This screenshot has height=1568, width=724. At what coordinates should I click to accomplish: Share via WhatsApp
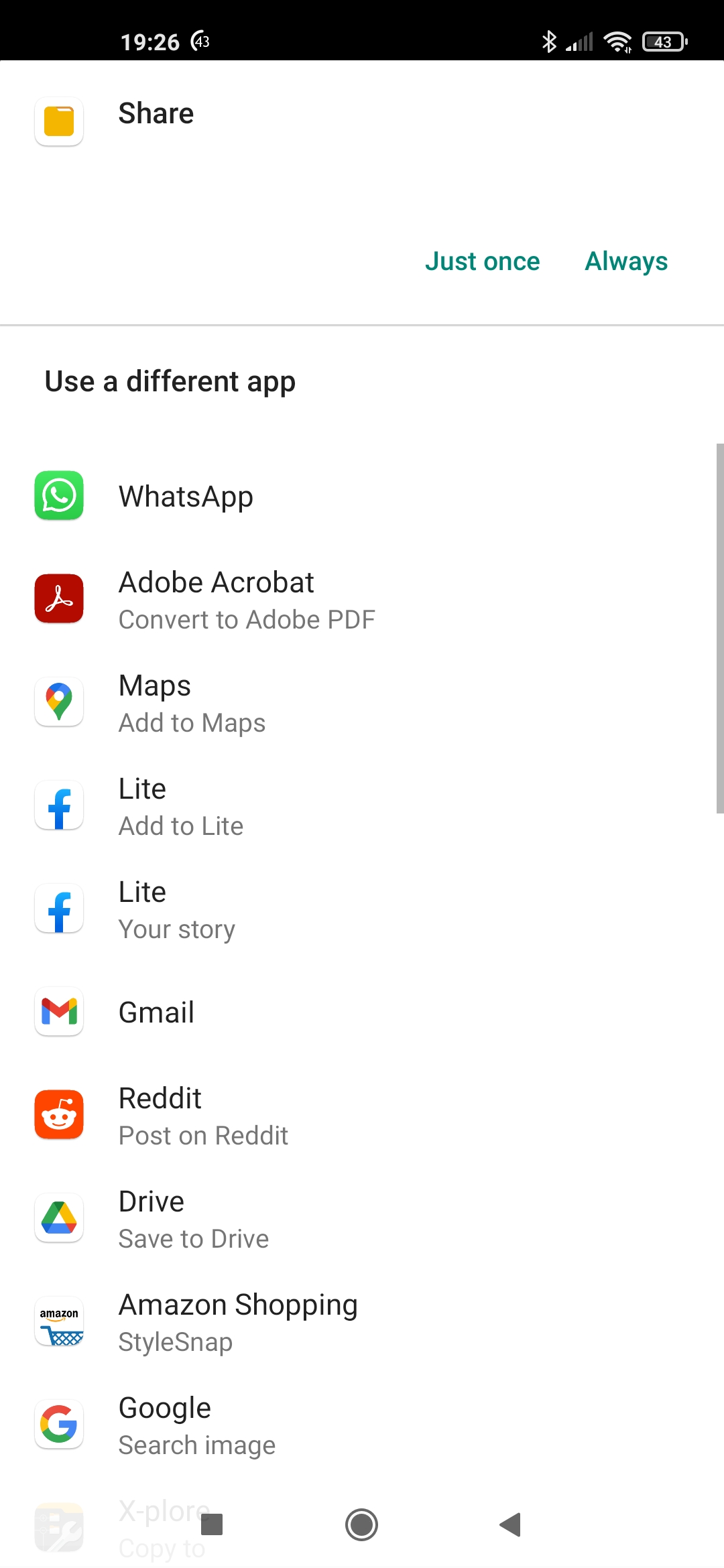tap(186, 497)
